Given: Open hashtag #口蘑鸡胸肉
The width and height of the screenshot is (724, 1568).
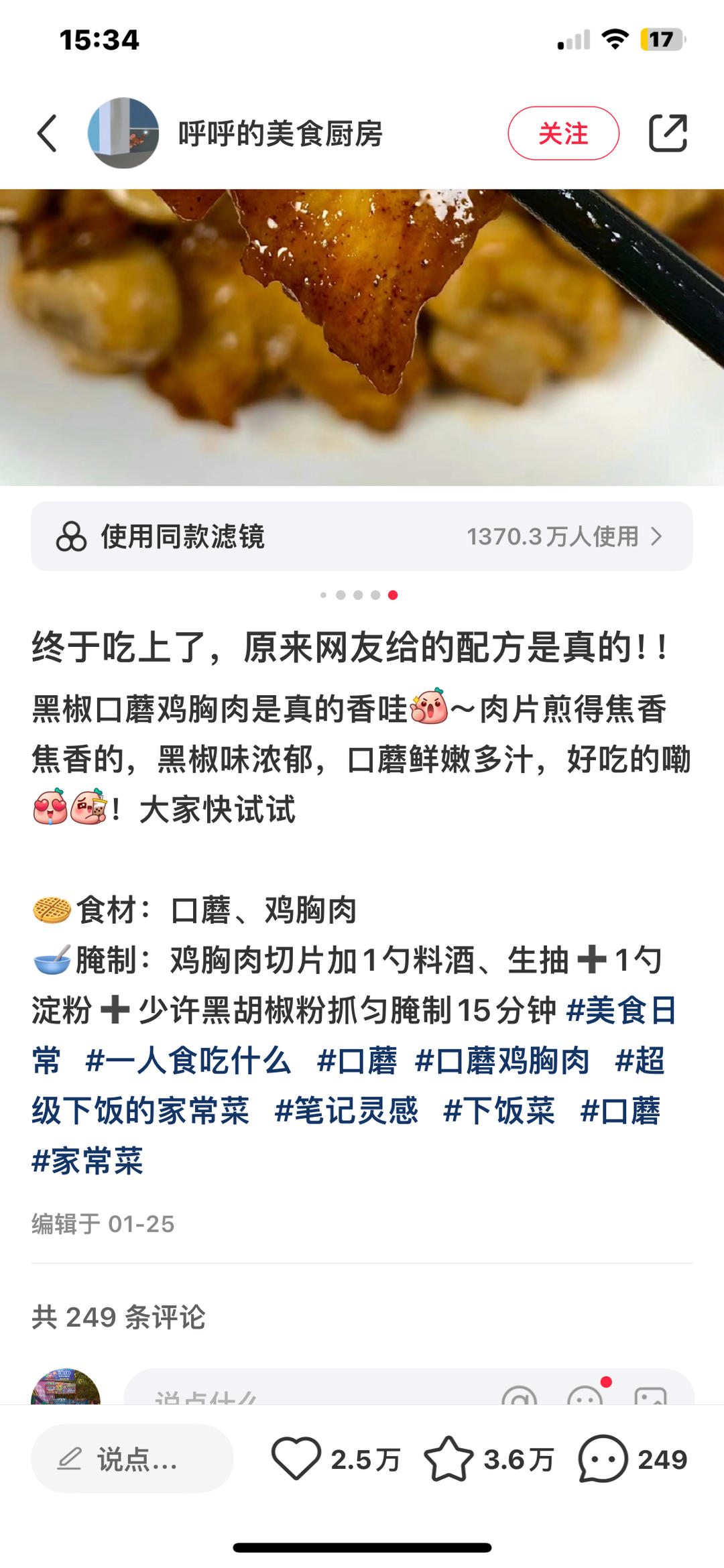Looking at the screenshot, I should click(502, 1061).
